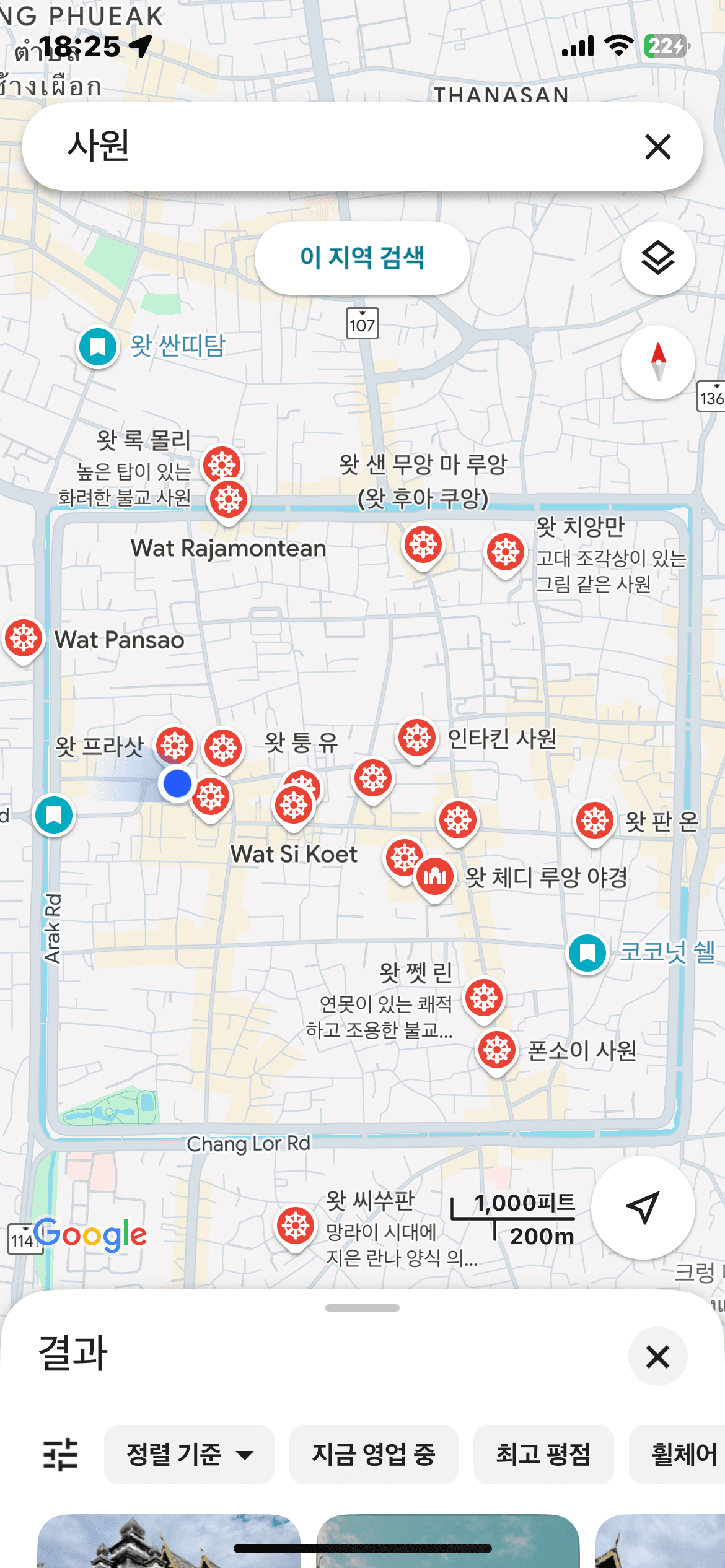
Task: Open the 왓 치앙만 temple pin
Action: pos(506,551)
